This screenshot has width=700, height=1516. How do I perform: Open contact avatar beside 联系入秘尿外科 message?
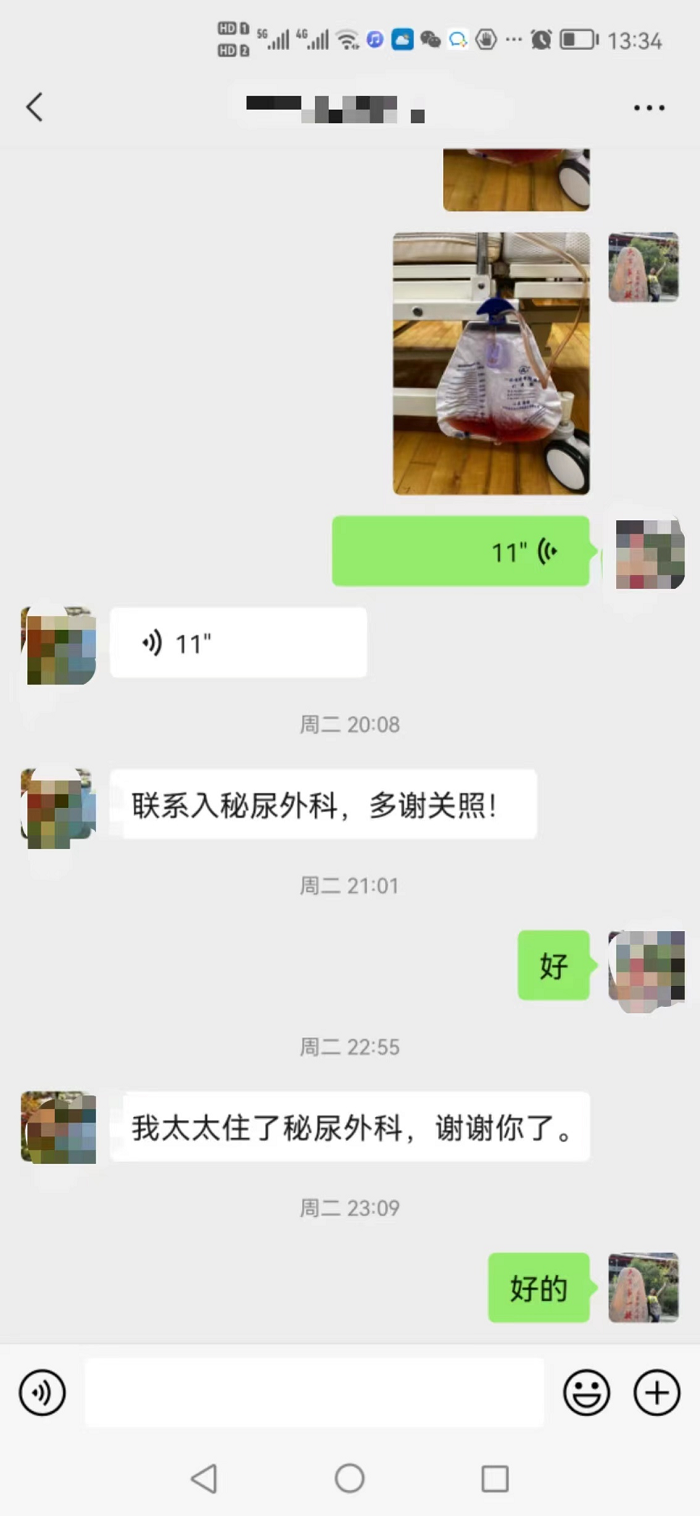[x=58, y=808]
